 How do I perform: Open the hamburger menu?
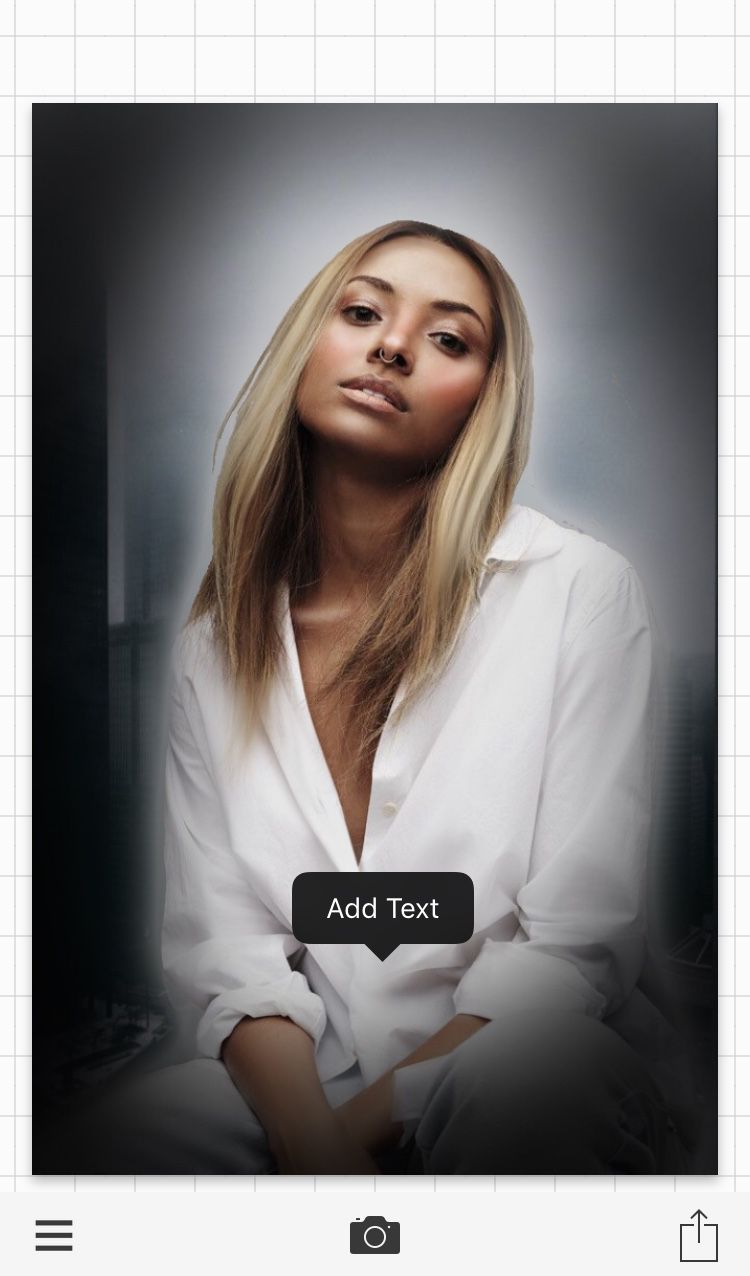point(54,1235)
